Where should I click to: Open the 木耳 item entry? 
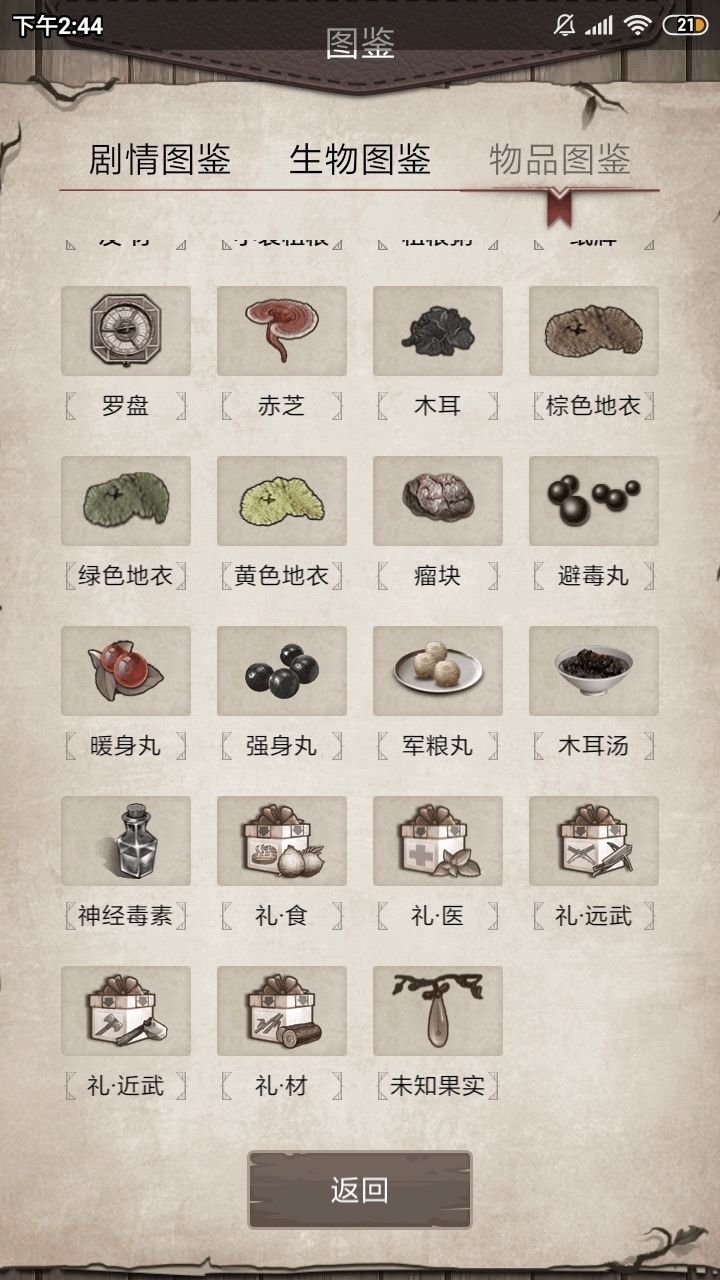438,331
